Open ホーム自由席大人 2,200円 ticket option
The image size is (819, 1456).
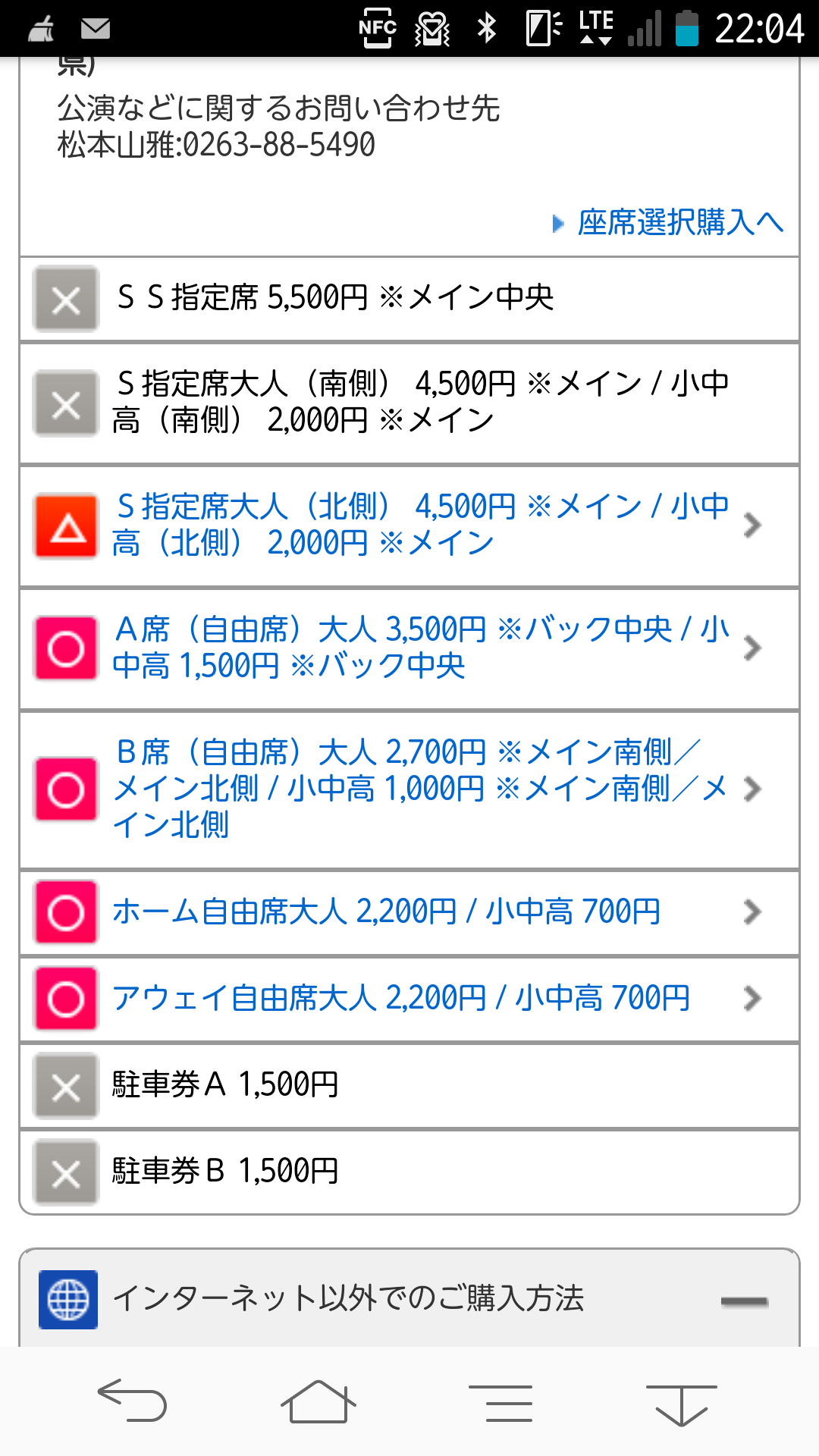(x=409, y=912)
